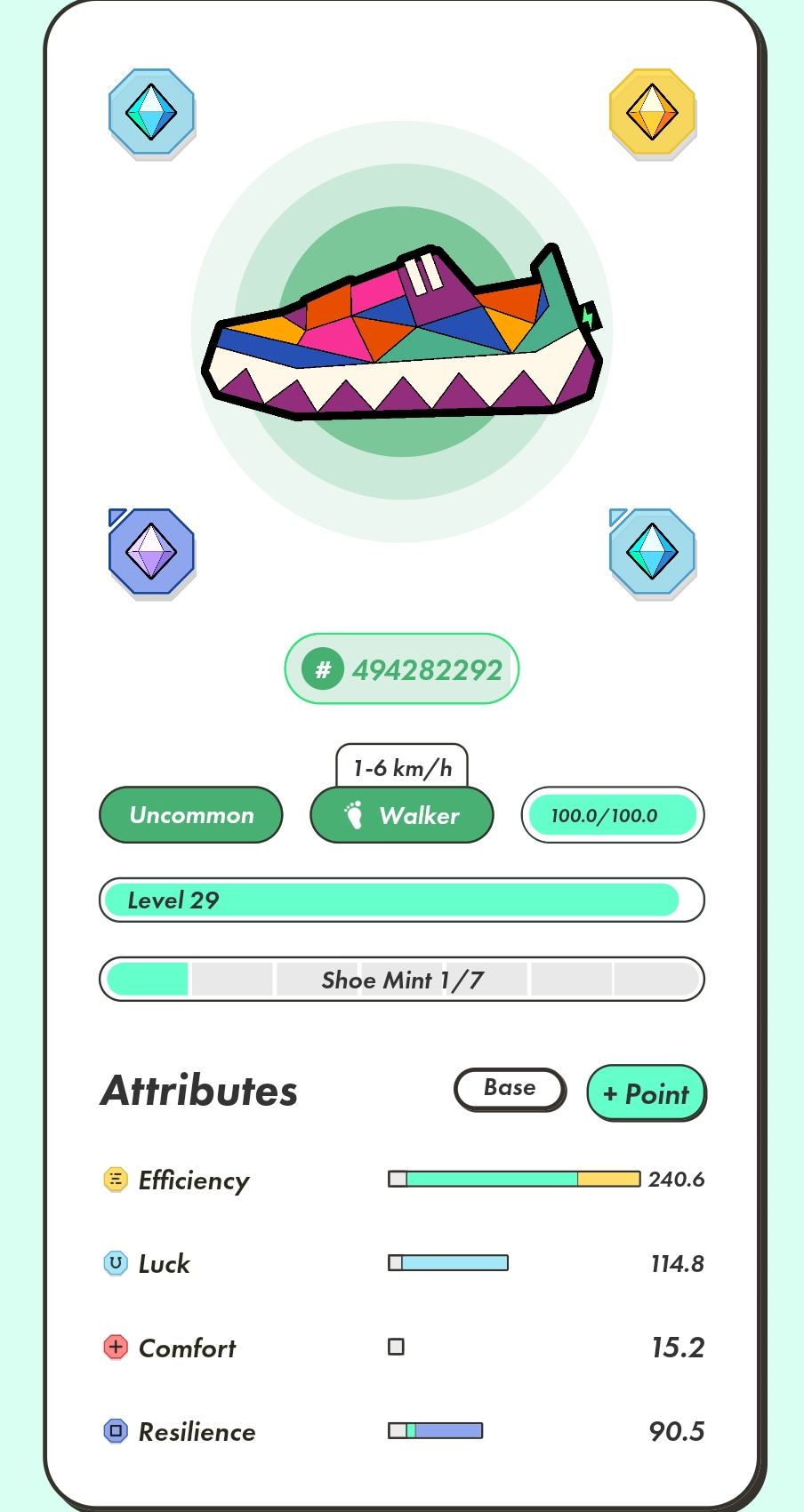The image size is (804, 1512).
Task: Tap the sneaker ID 494282292 chip
Action: coord(402,668)
